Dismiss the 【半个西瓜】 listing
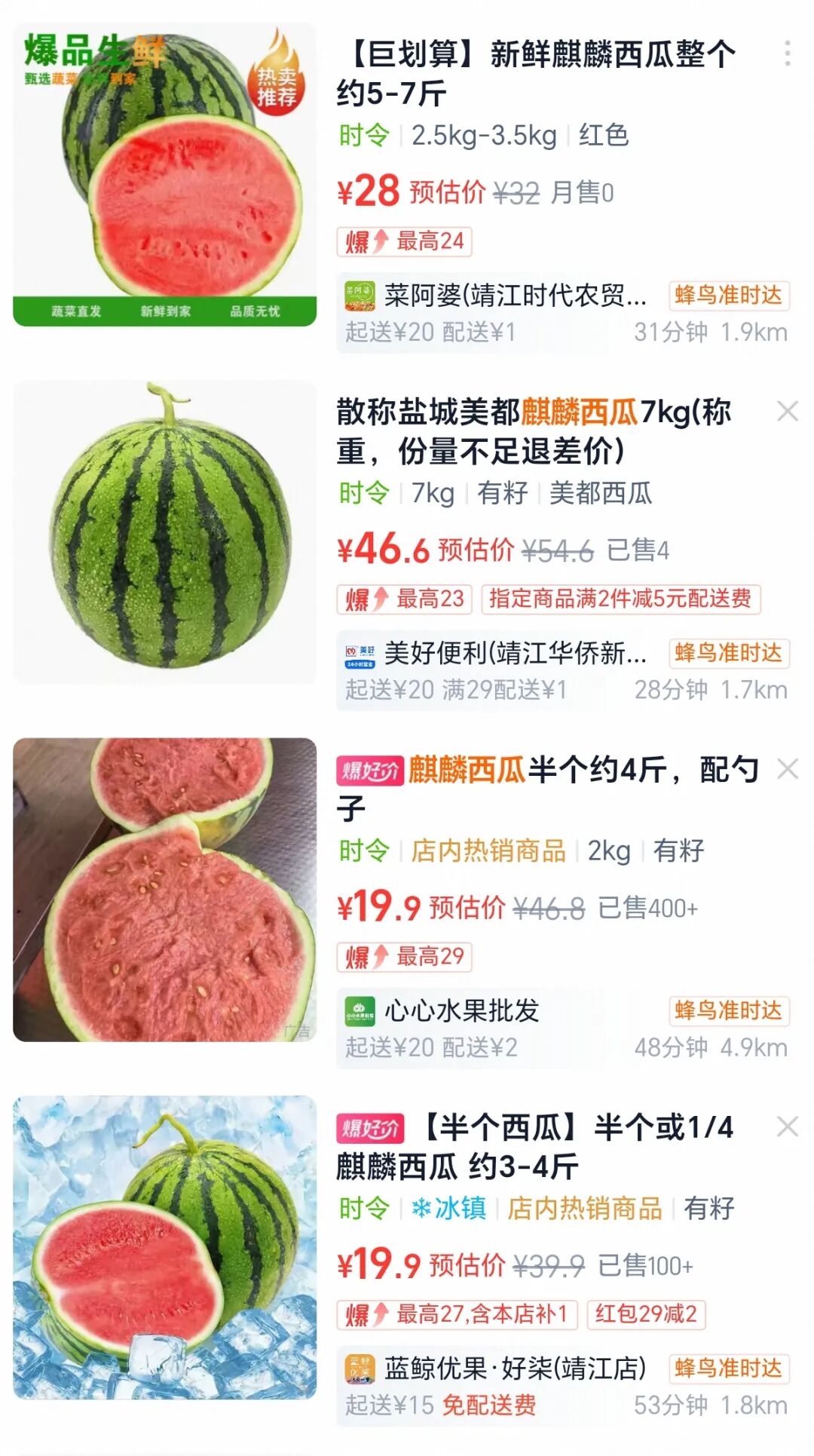 click(788, 1126)
